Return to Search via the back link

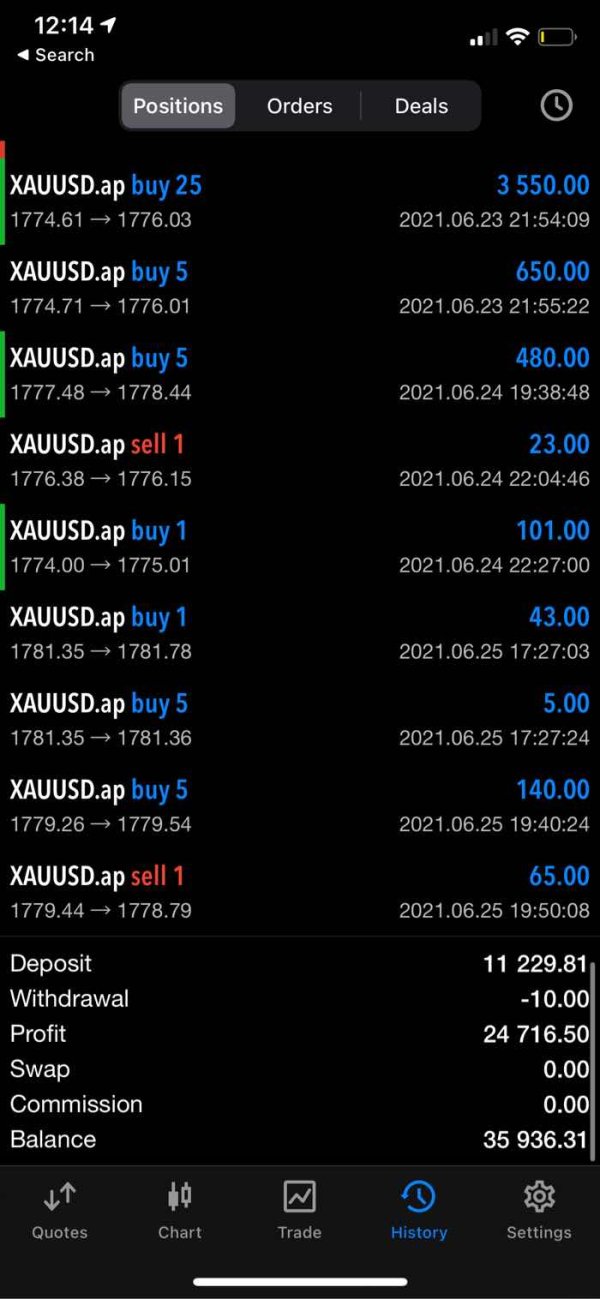[56, 55]
